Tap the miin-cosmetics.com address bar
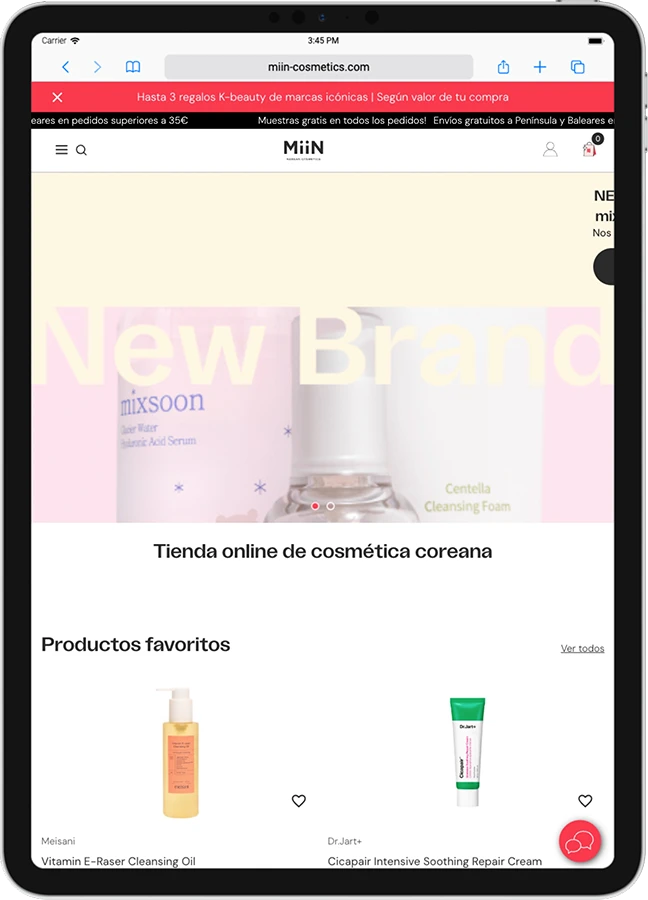This screenshot has width=648, height=900. point(318,67)
